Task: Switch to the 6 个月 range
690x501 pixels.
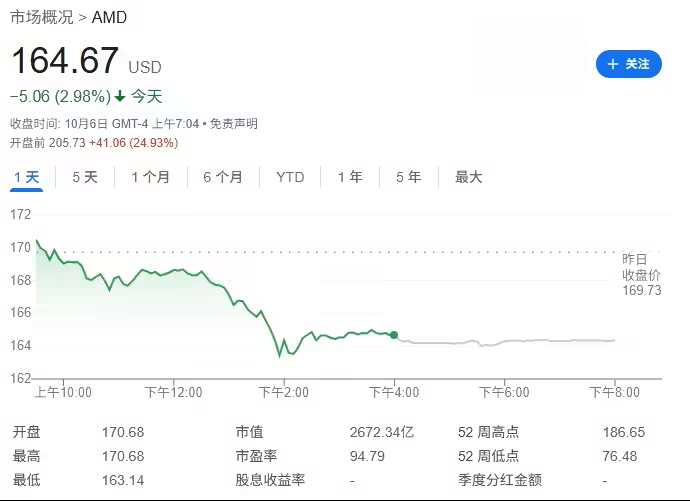Action: (x=223, y=177)
